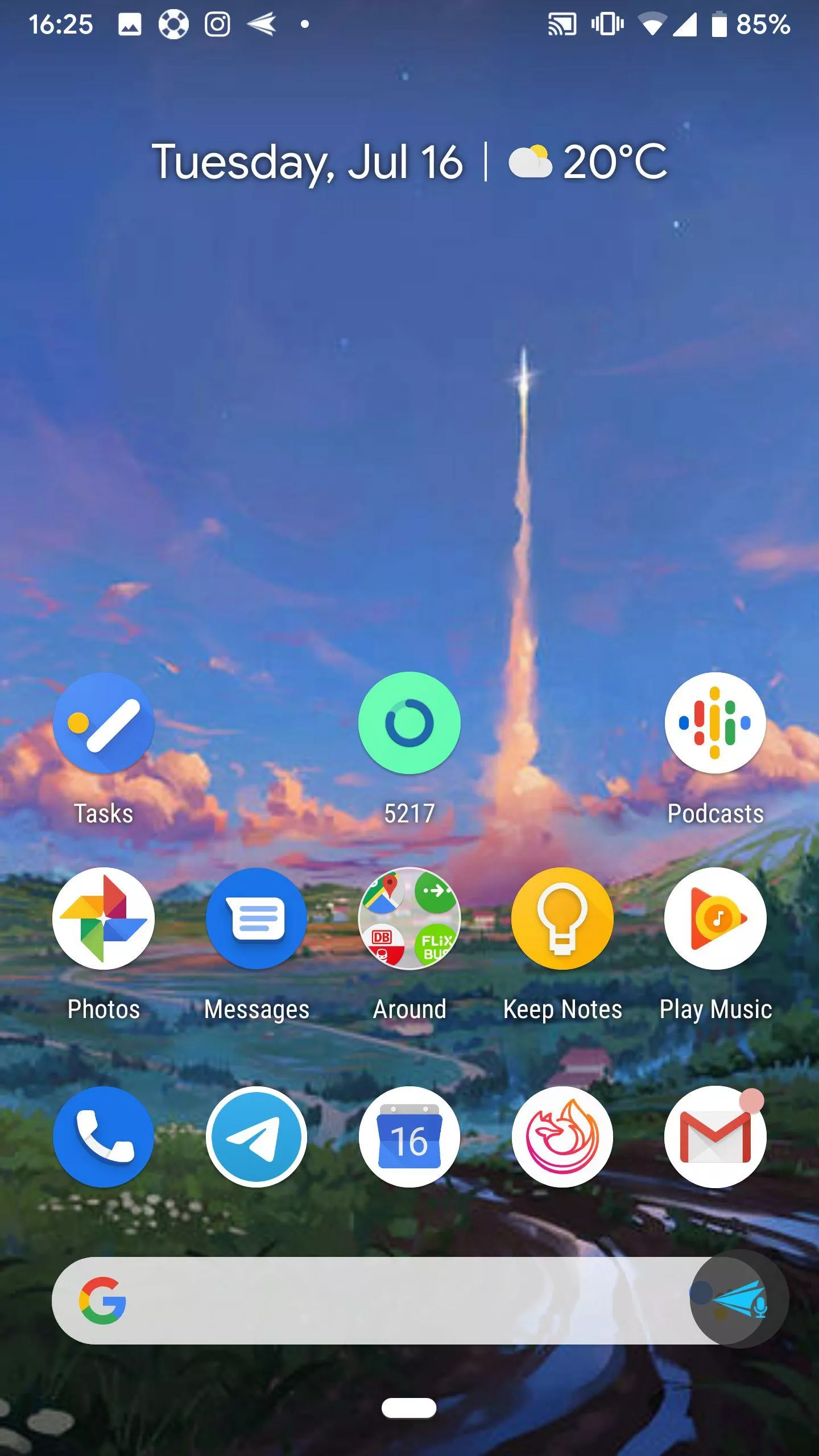Launch Telegram from the dock
This screenshot has width=819, height=1456.
(257, 1137)
